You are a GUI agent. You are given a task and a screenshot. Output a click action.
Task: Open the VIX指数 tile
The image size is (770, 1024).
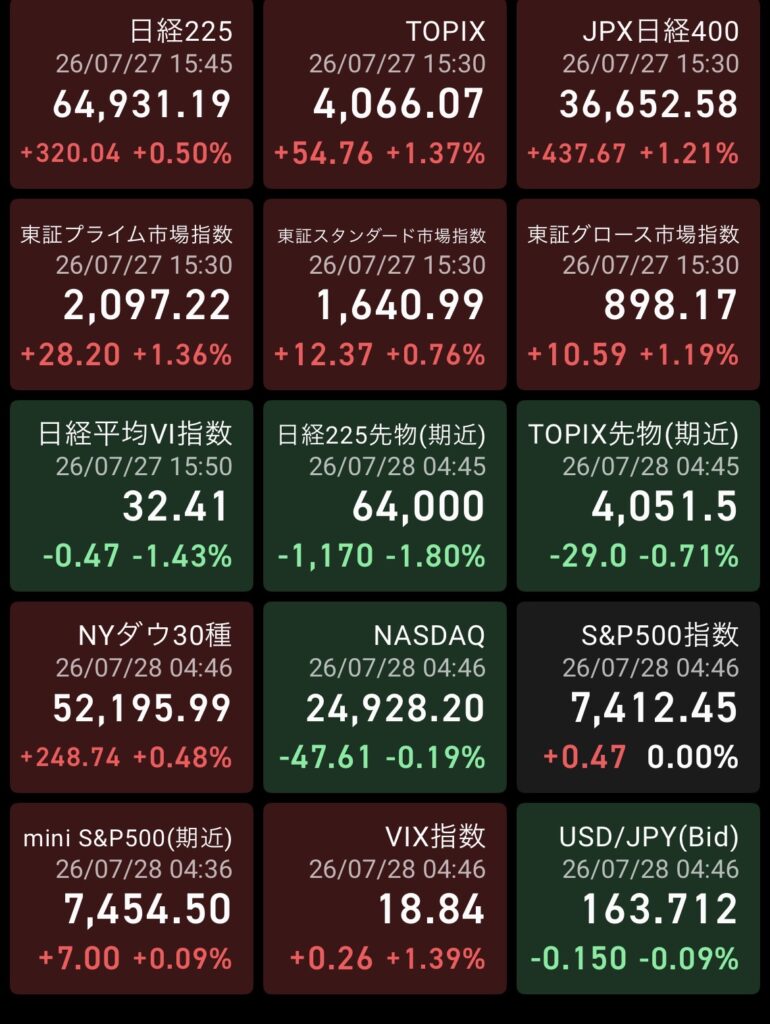385,898
